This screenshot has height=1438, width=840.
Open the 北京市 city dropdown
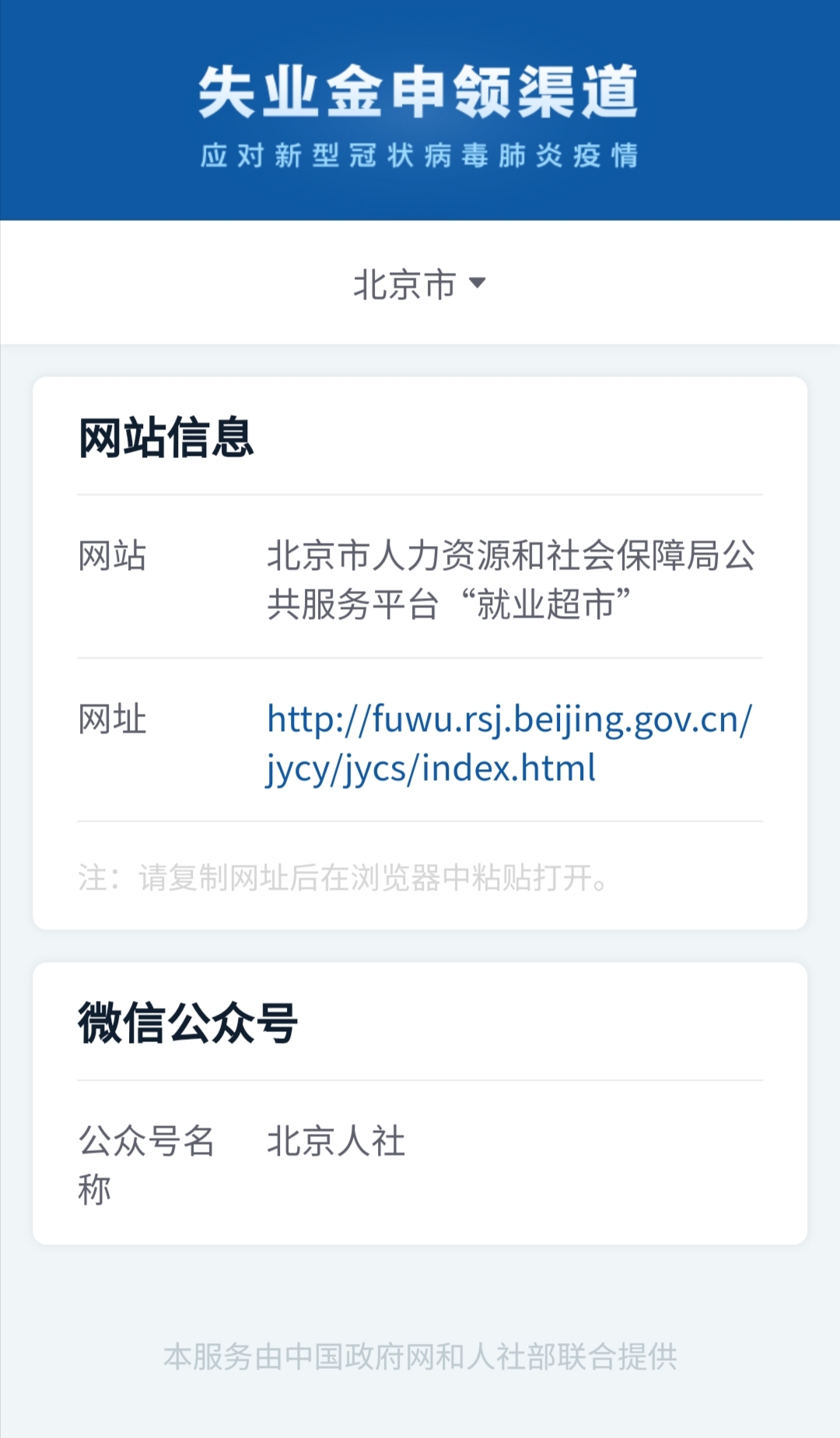419,284
